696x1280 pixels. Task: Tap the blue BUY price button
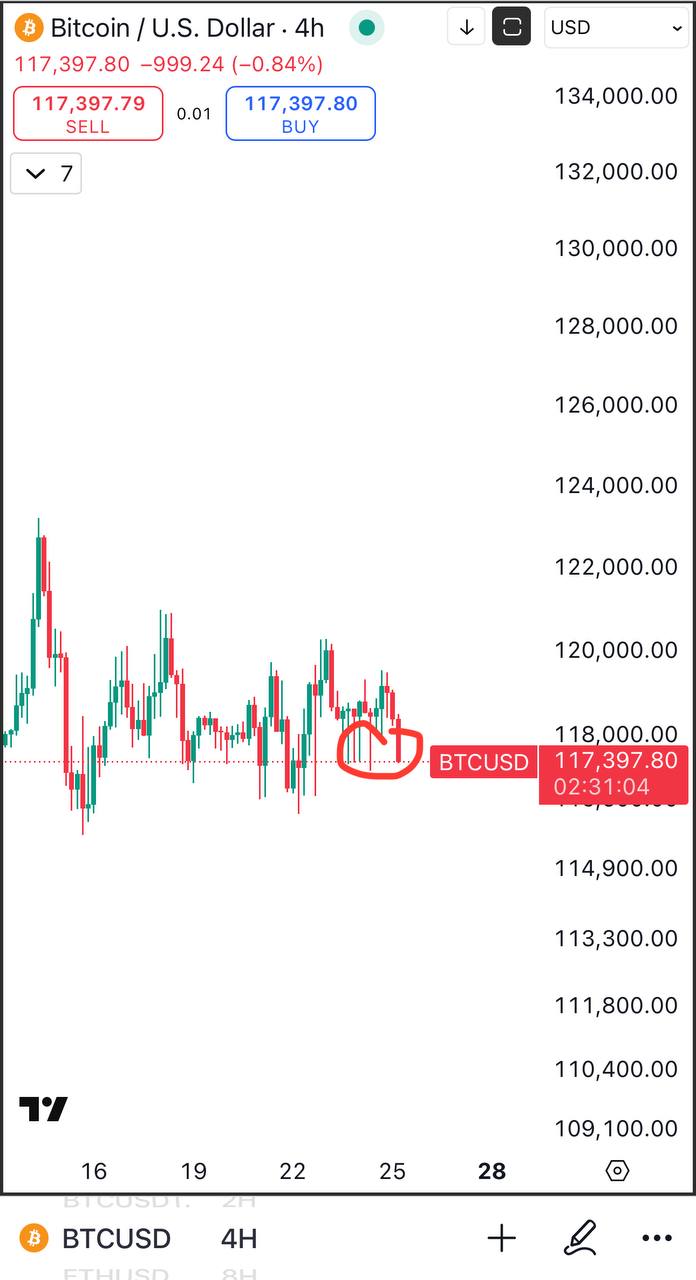pyautogui.click(x=300, y=113)
